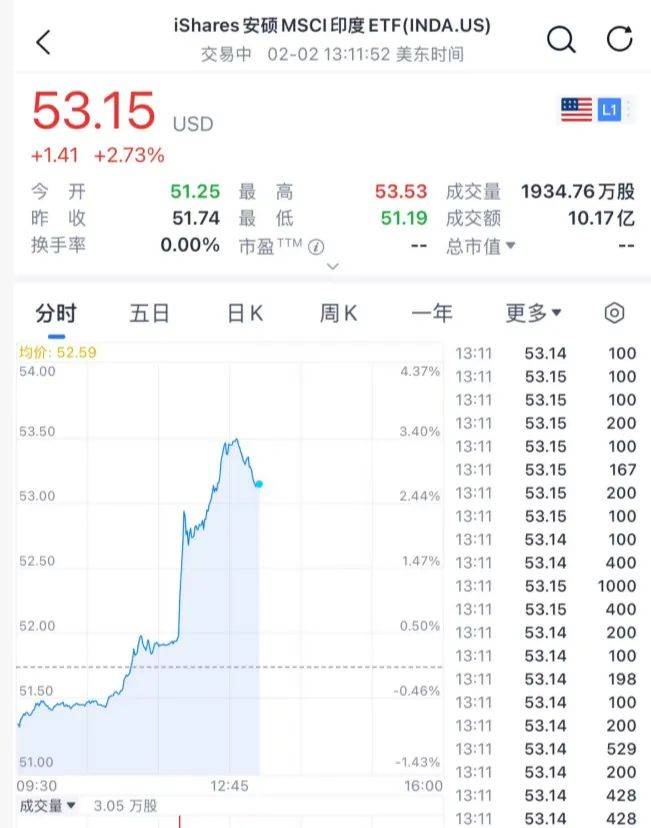The height and width of the screenshot is (828, 651).
Task: Select the 周K chart tab
Action: [x=338, y=313]
